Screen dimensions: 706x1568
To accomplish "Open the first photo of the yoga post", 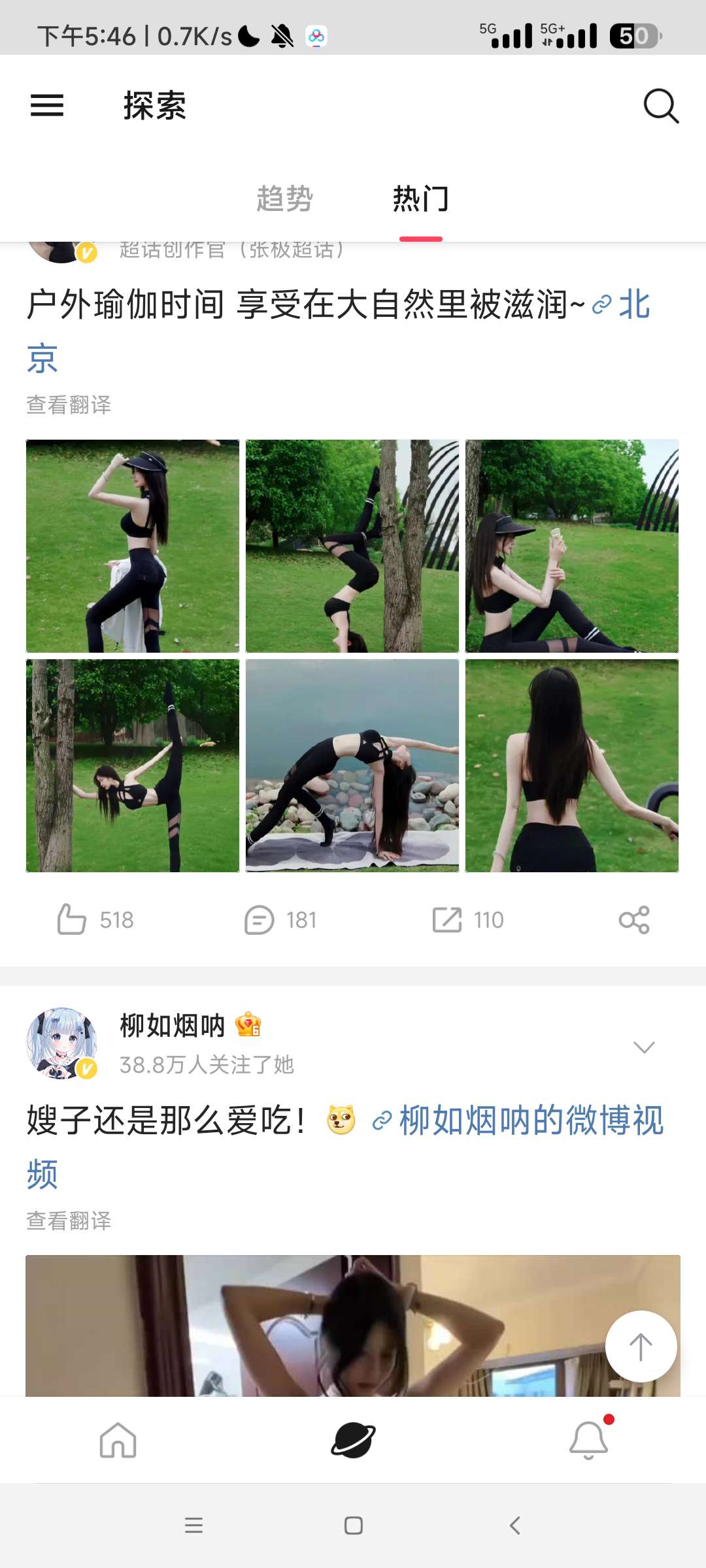I will 133,546.
